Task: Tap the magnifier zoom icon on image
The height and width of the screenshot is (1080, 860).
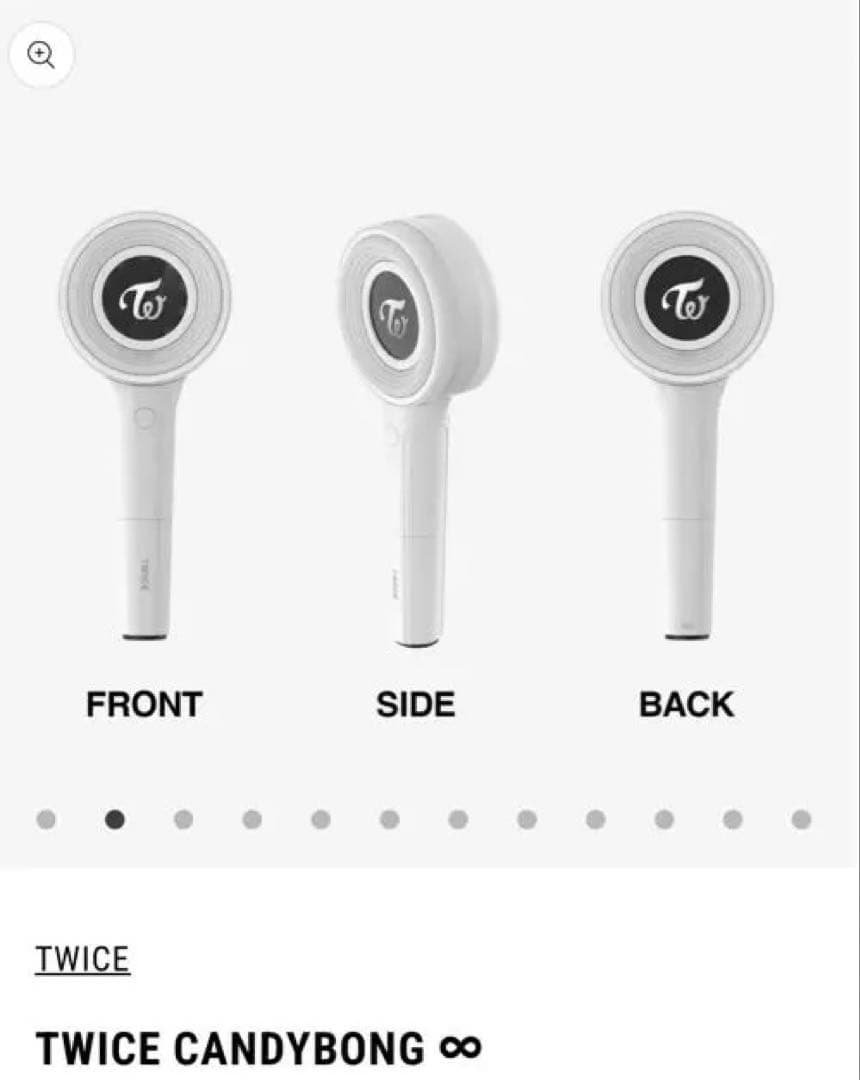Action: pos(41,55)
